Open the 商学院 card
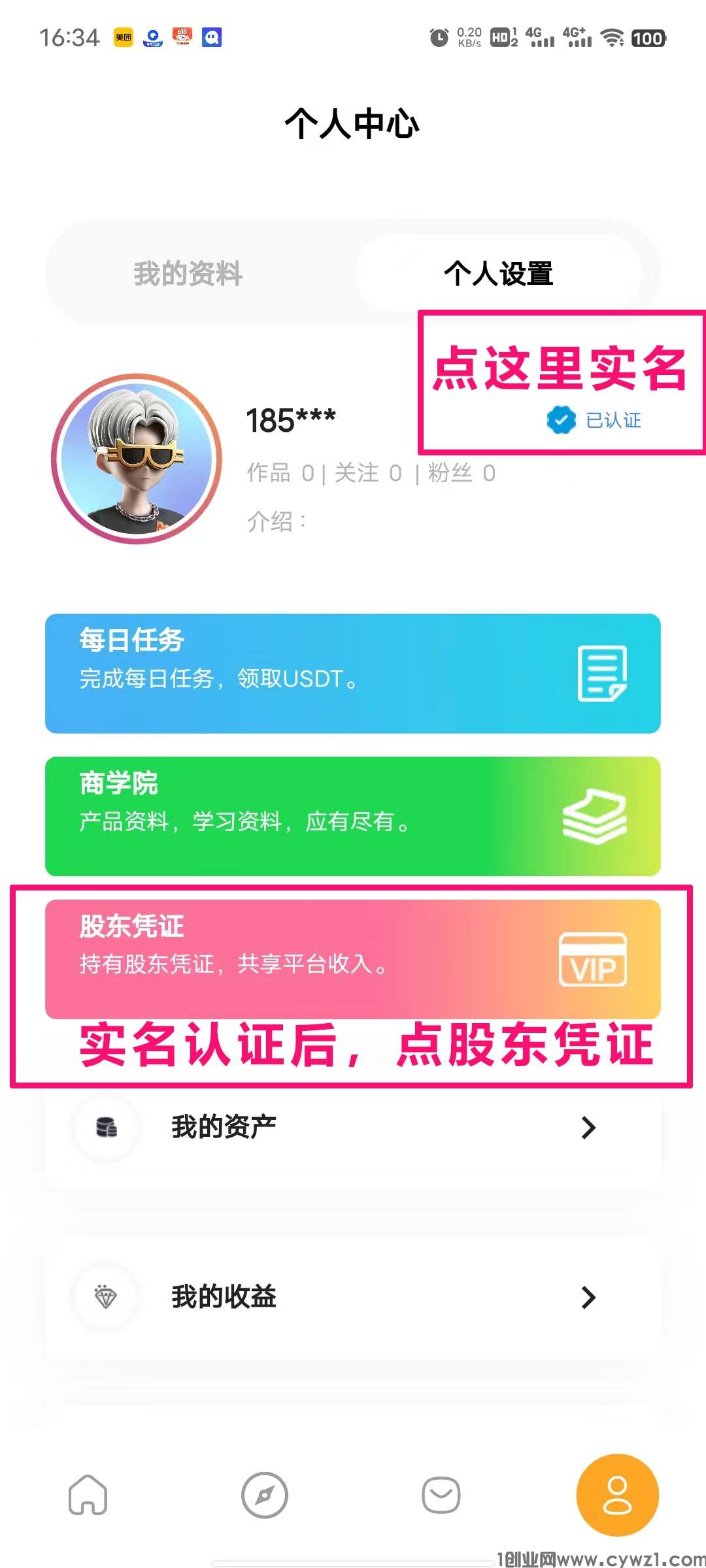Viewport: 706px width, 1568px height. coord(353,816)
